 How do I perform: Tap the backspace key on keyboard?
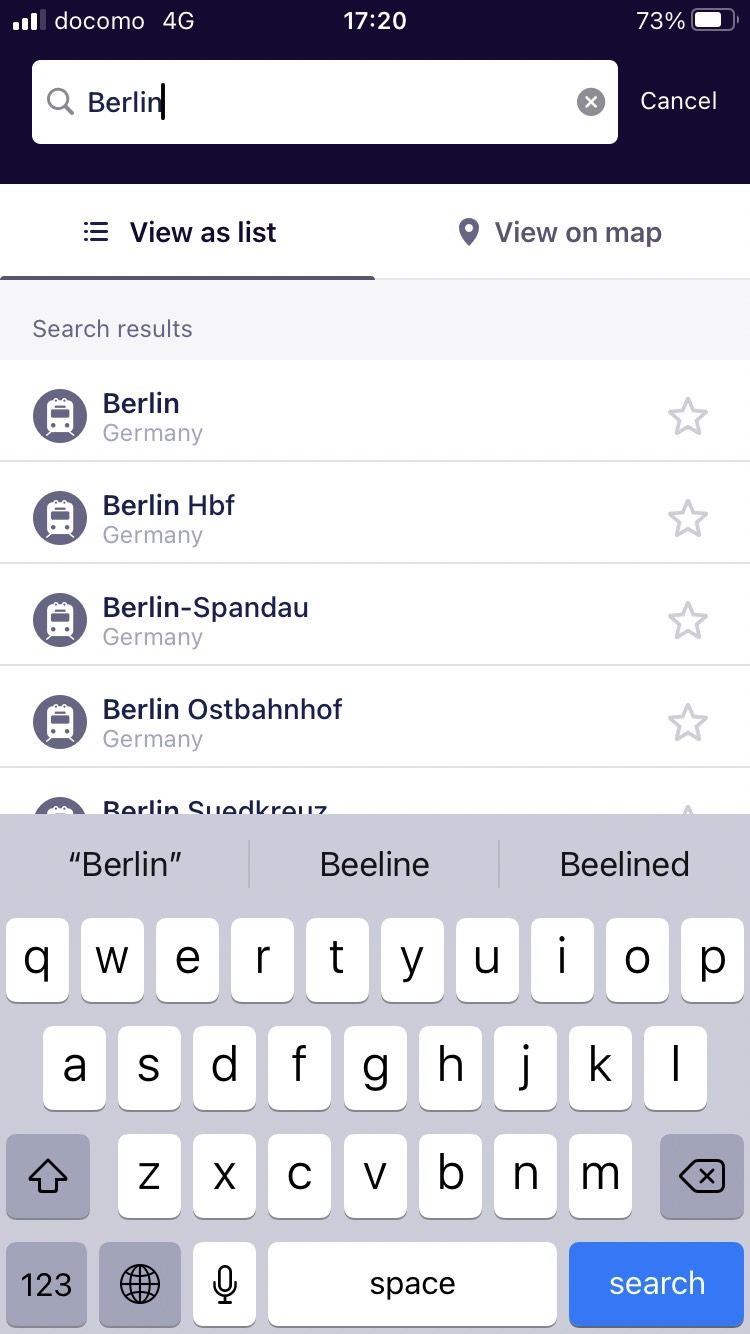(x=701, y=1177)
